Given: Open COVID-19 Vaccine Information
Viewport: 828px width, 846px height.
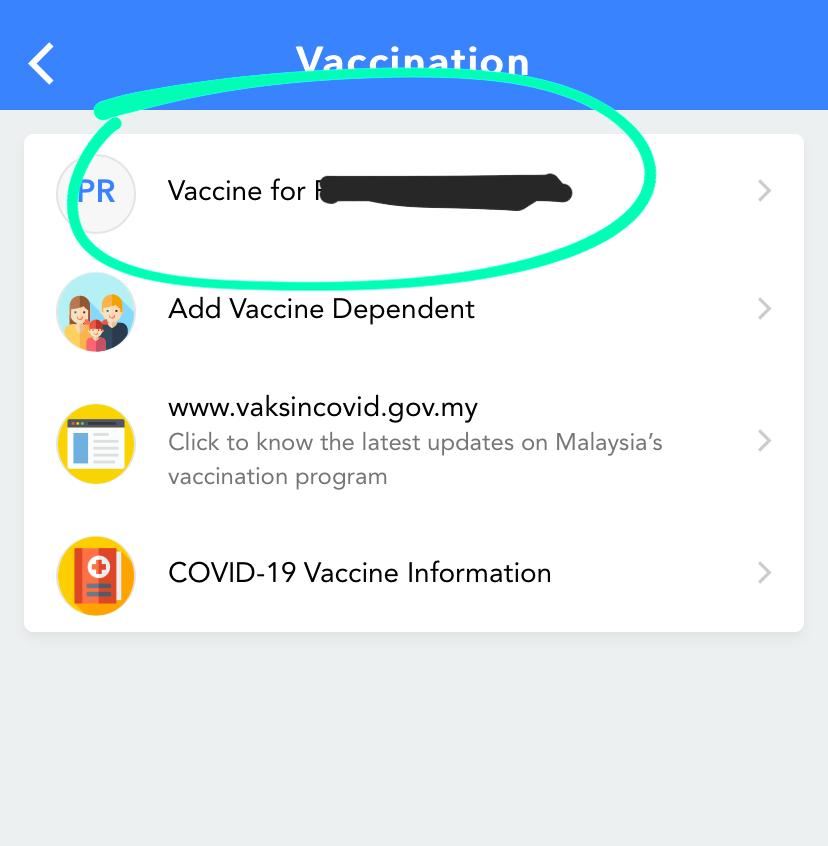Looking at the screenshot, I should point(359,573).
